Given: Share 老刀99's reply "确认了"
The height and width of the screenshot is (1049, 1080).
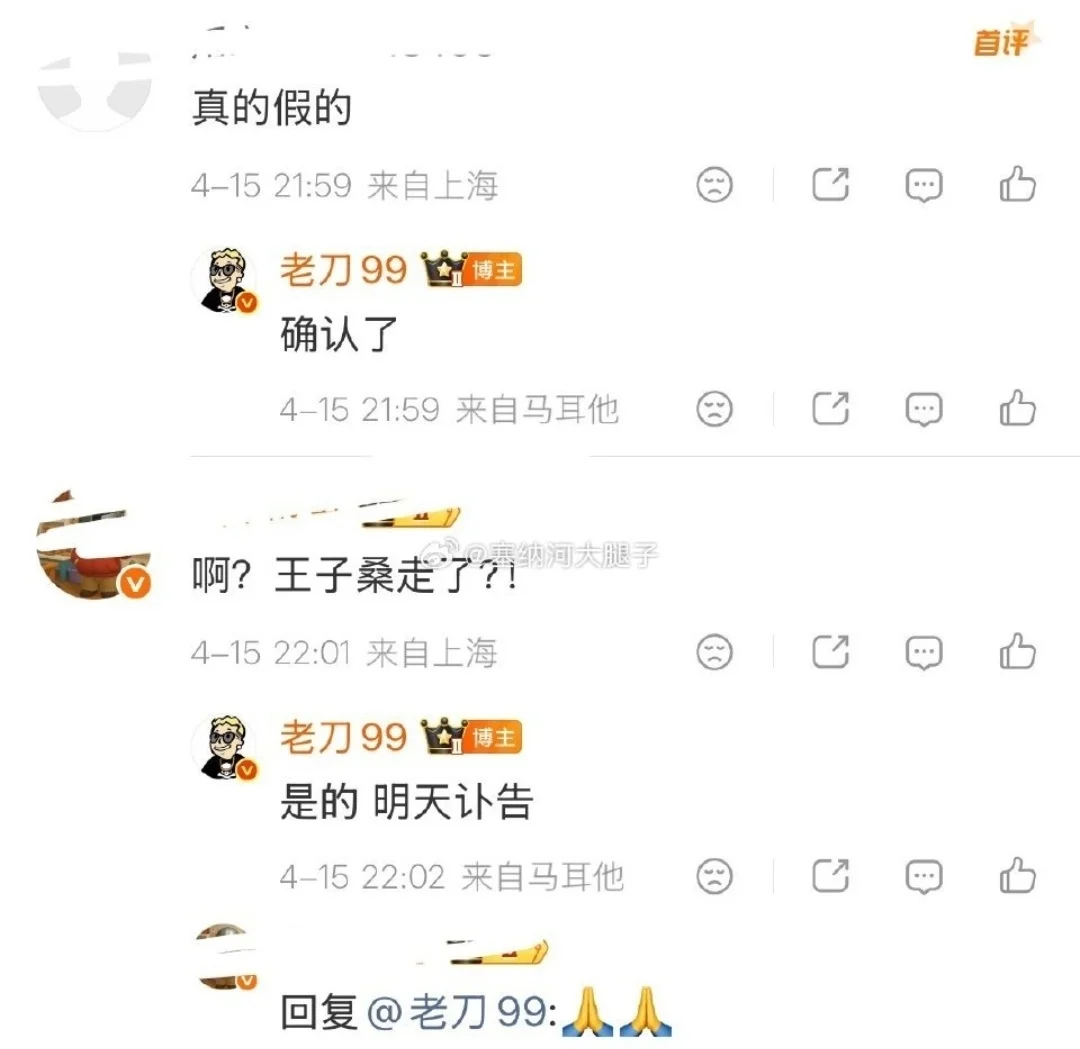Looking at the screenshot, I should coord(830,409).
